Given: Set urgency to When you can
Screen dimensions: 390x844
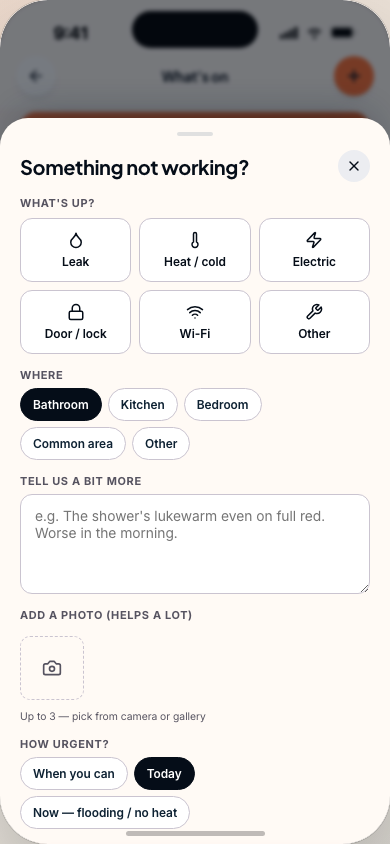Looking at the screenshot, I should [x=74, y=773].
